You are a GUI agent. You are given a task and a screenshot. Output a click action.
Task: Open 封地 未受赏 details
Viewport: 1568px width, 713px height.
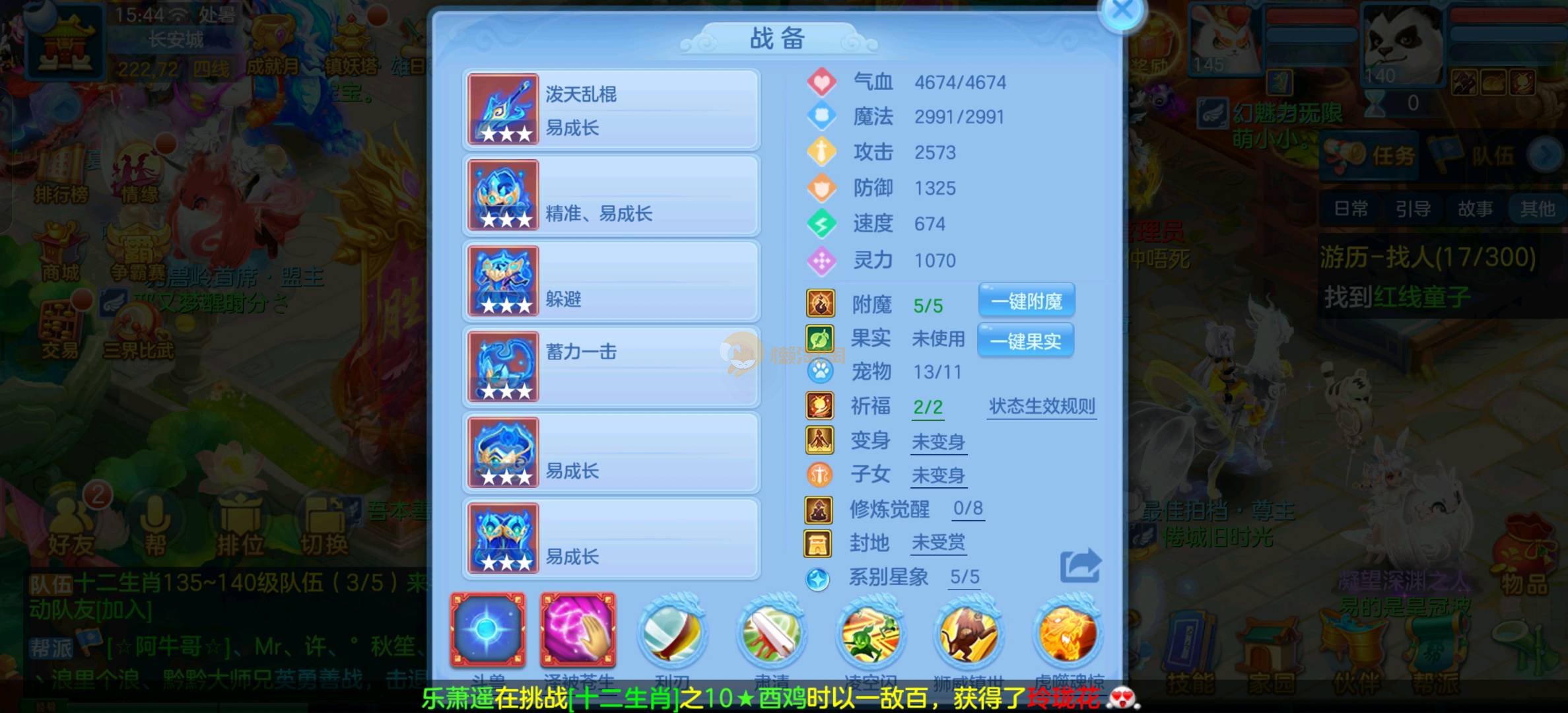pos(938,543)
